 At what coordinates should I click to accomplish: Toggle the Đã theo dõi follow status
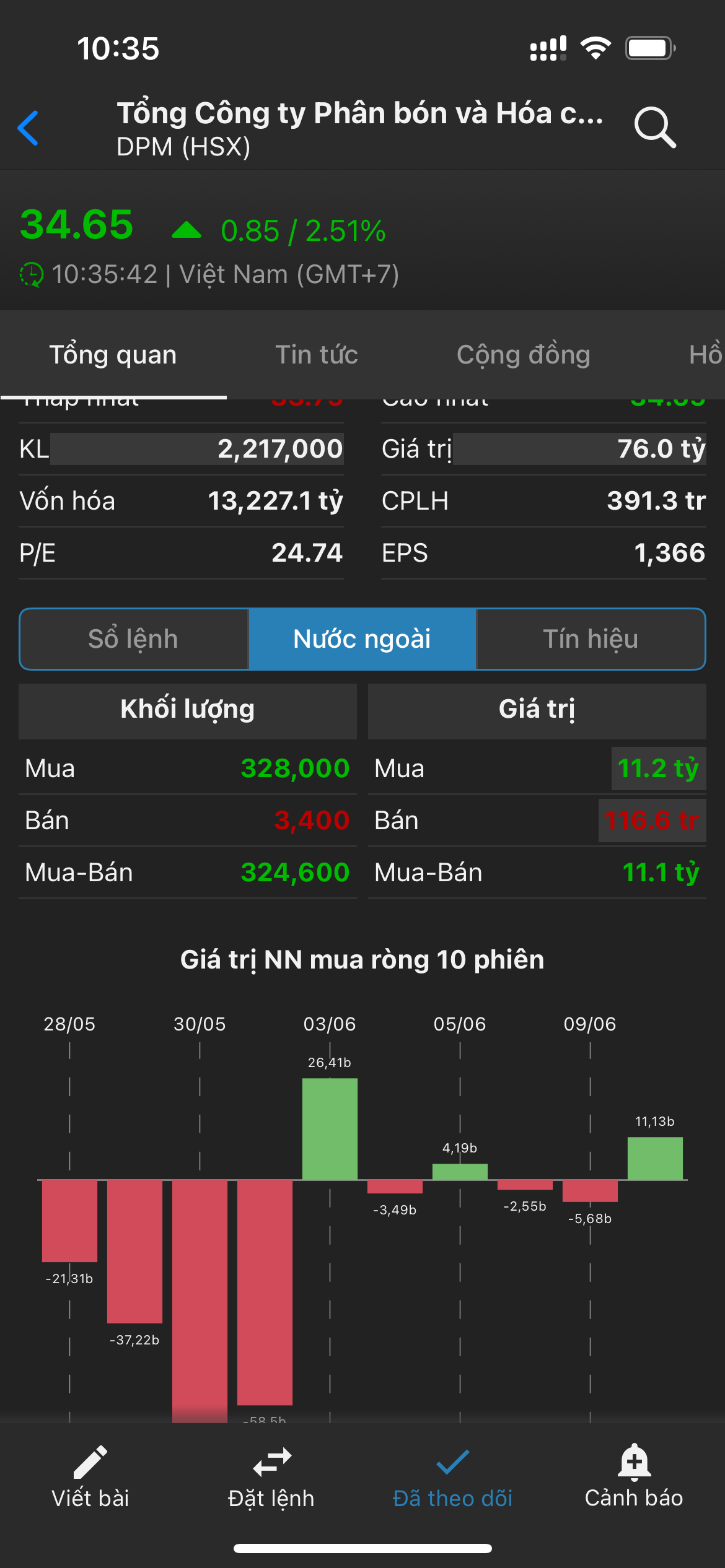(x=453, y=1478)
